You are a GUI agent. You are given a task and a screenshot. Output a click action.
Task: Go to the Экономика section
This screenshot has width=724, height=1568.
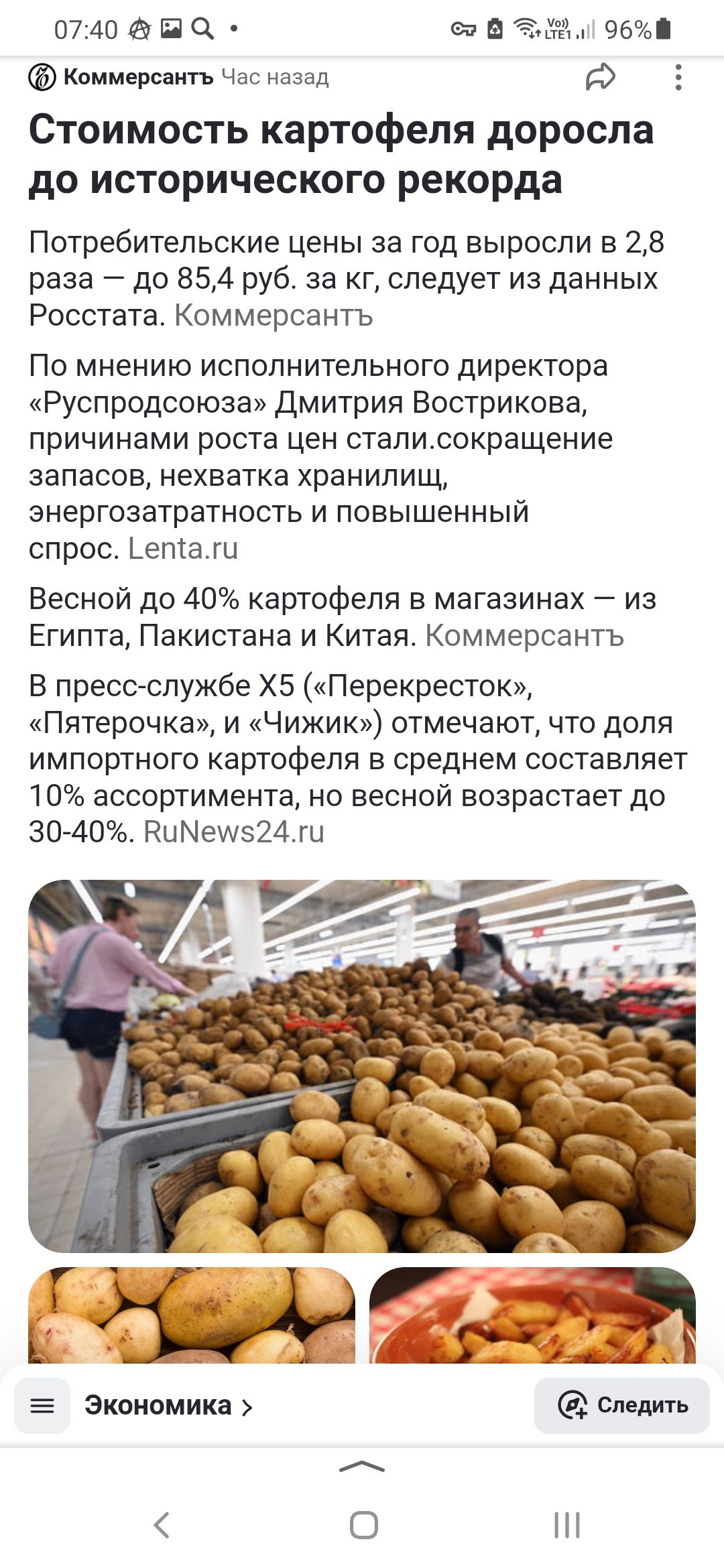168,1406
